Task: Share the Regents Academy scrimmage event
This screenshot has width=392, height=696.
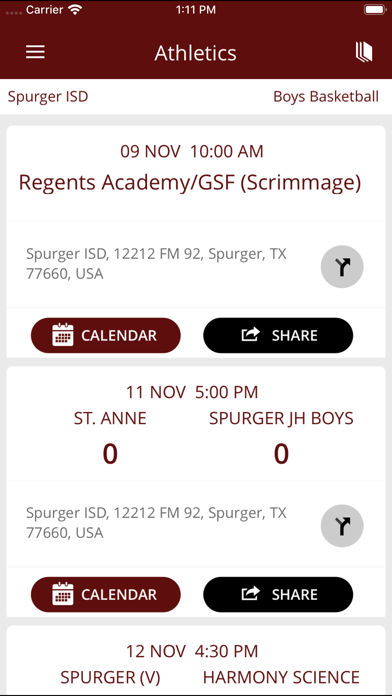Action: tap(278, 335)
